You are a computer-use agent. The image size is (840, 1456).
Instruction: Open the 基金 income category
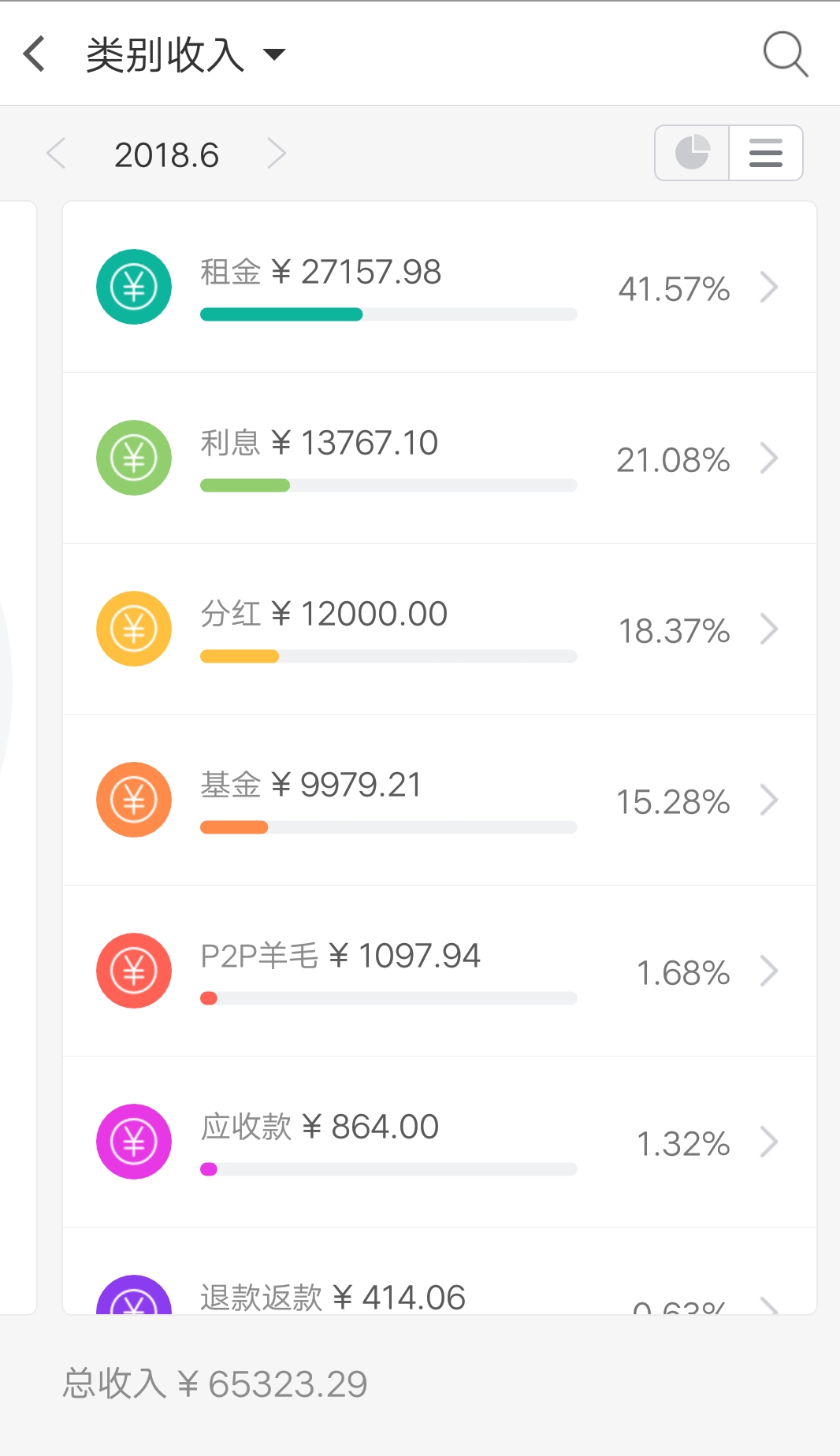point(440,800)
